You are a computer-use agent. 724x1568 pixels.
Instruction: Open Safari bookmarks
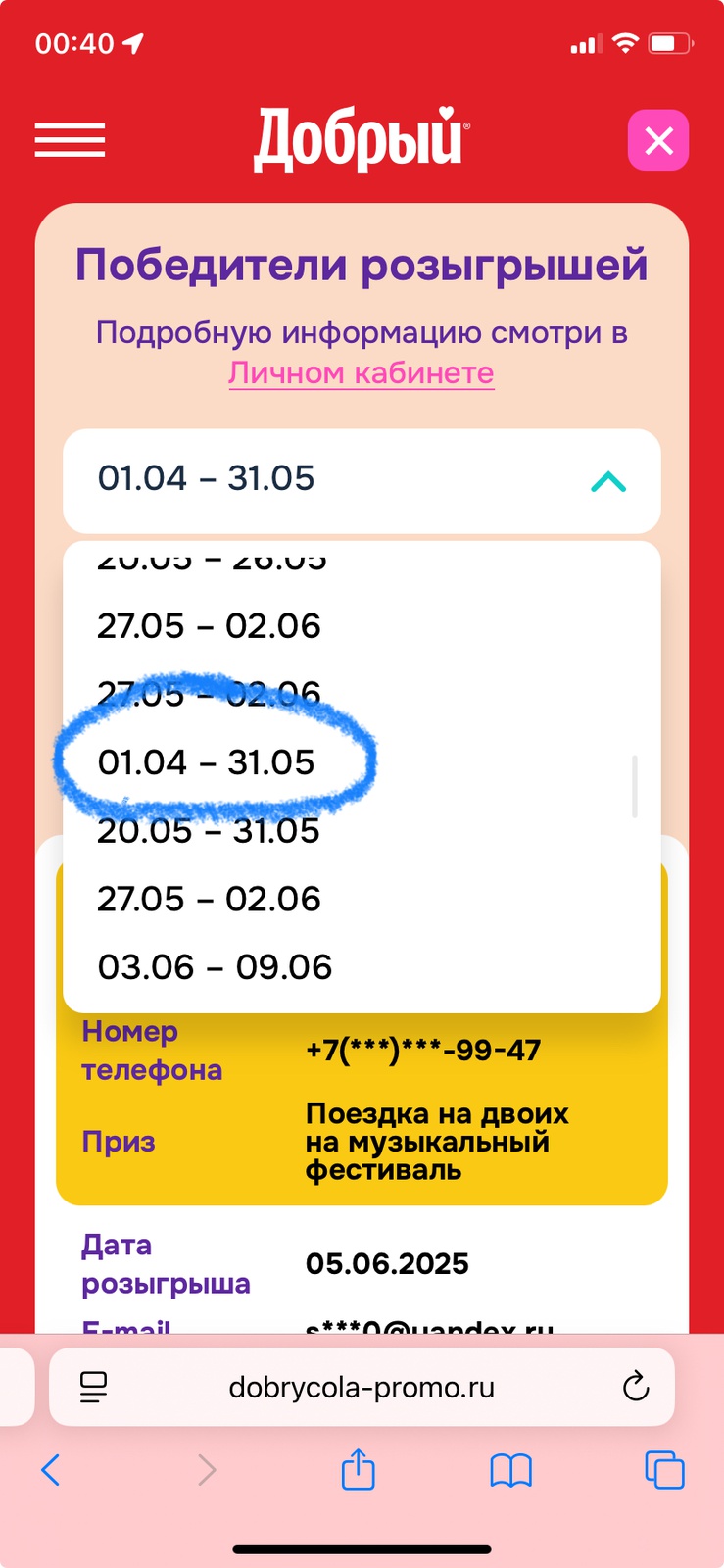[510, 1470]
